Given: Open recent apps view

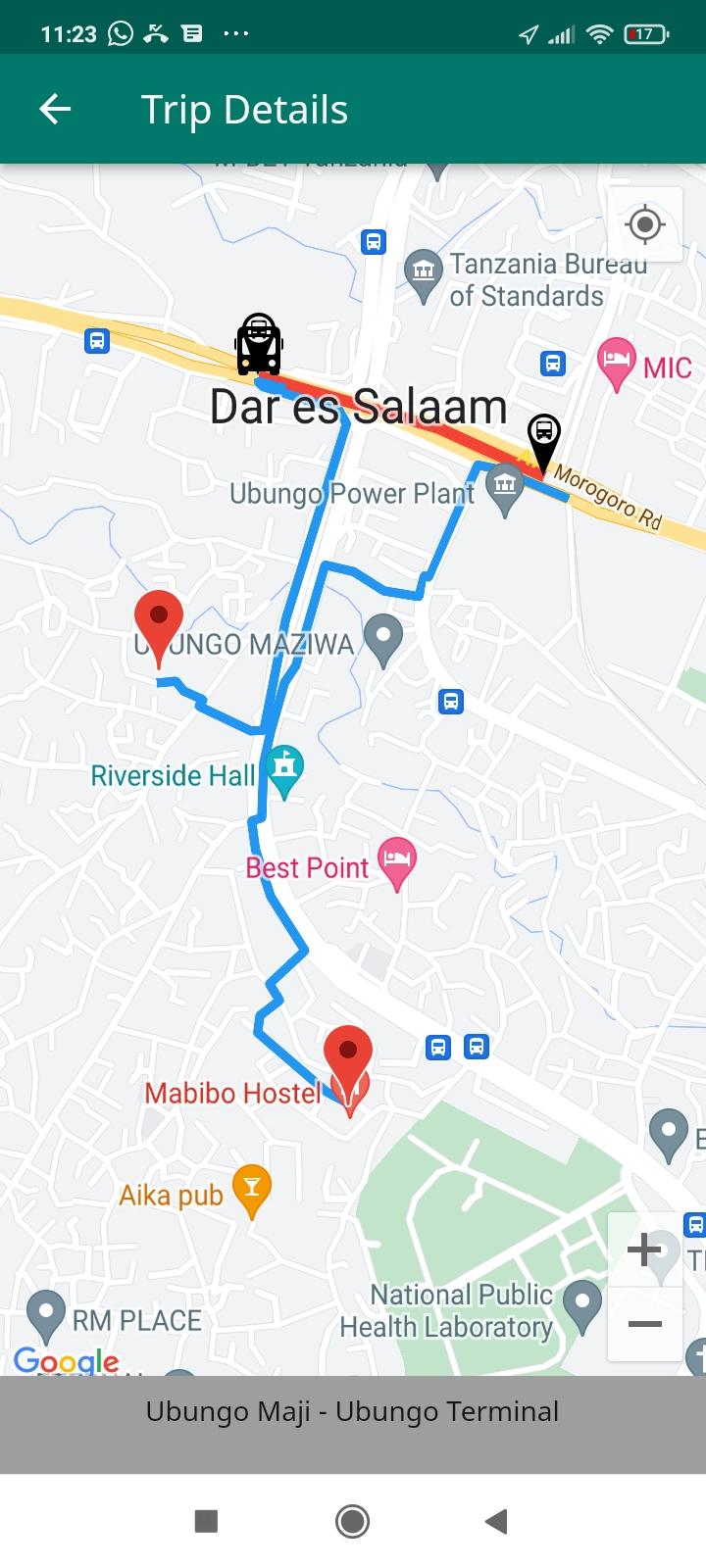Looking at the screenshot, I should [206, 1521].
